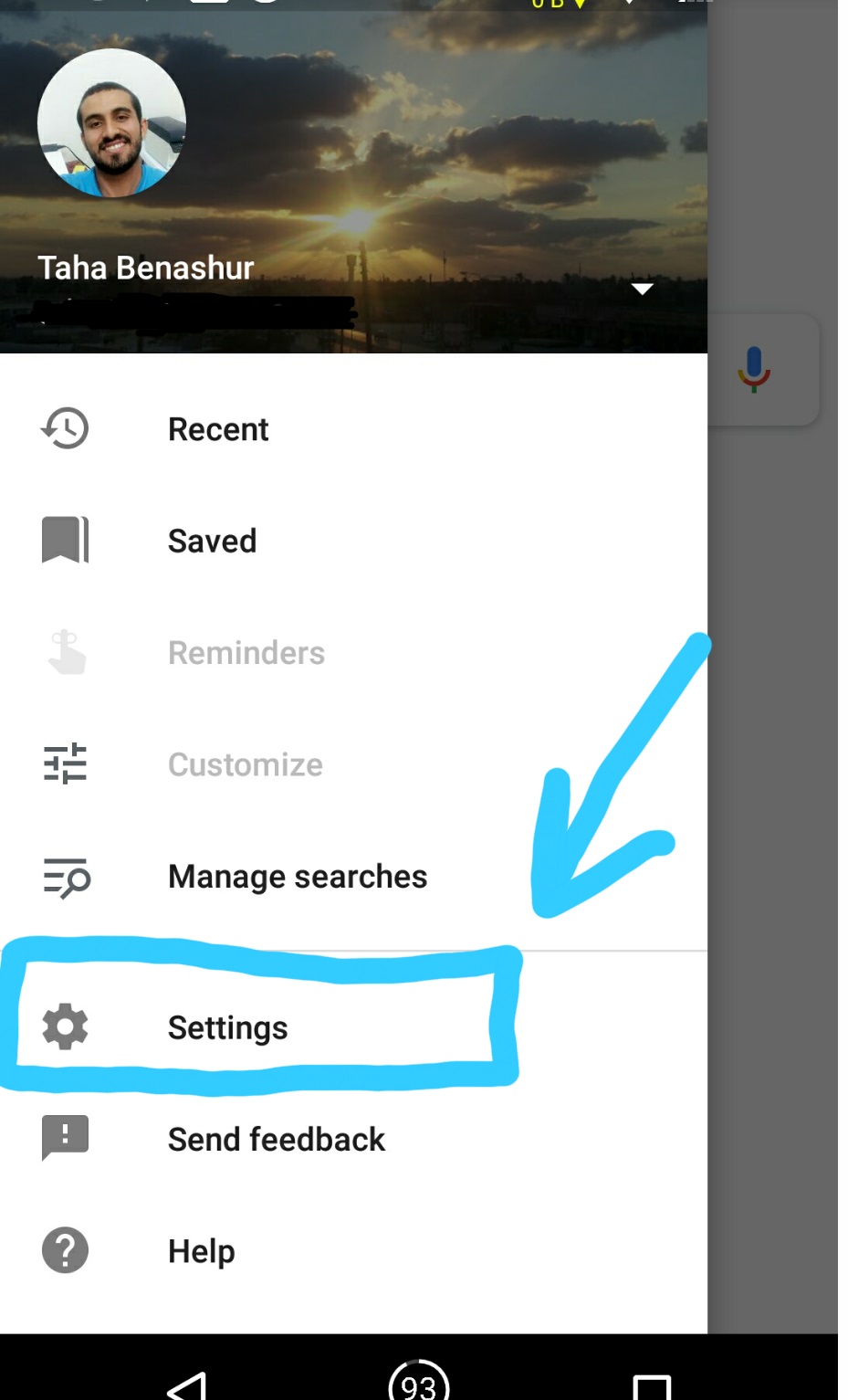Open the Help page
The height and width of the screenshot is (1400, 848).
tap(201, 1251)
